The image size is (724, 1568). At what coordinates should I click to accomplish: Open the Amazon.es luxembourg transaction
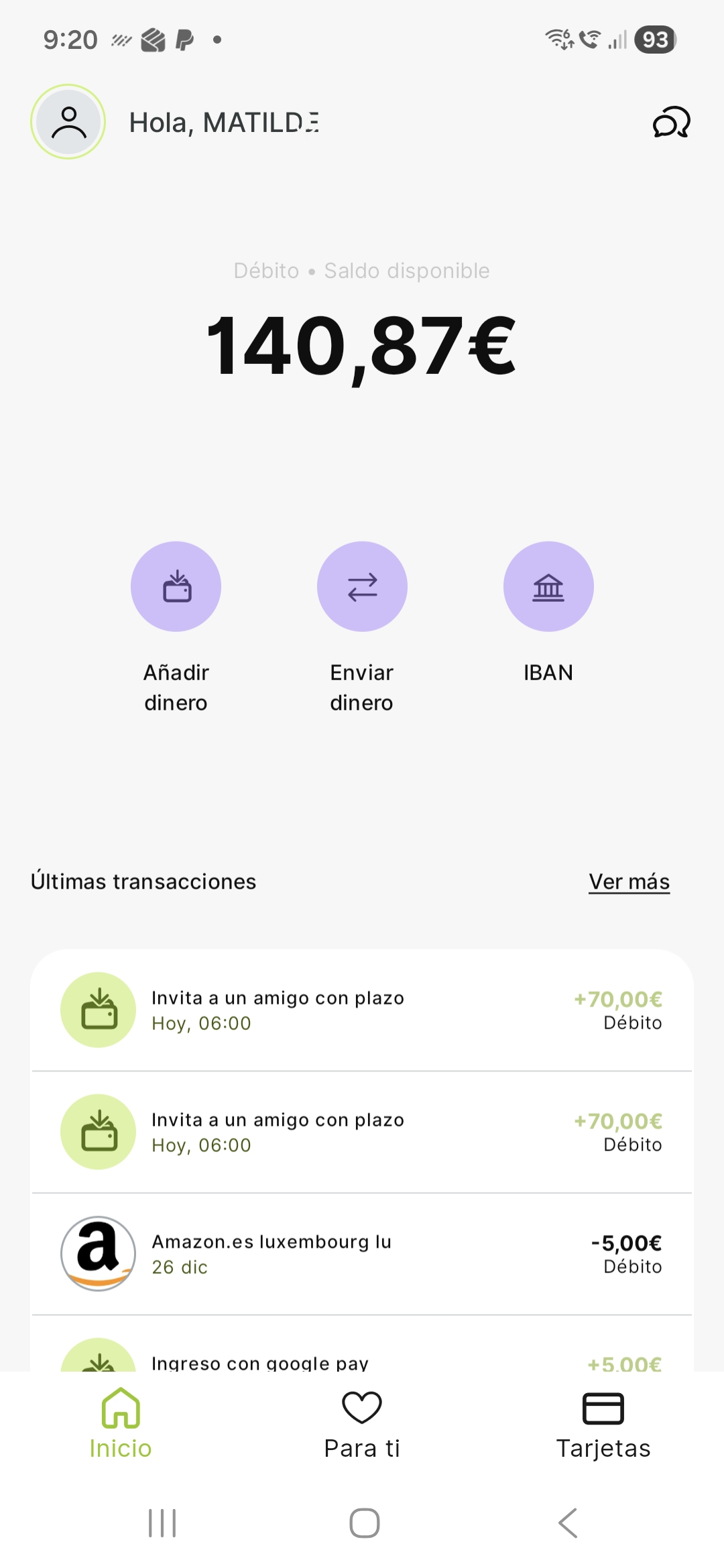pyautogui.click(x=362, y=1254)
